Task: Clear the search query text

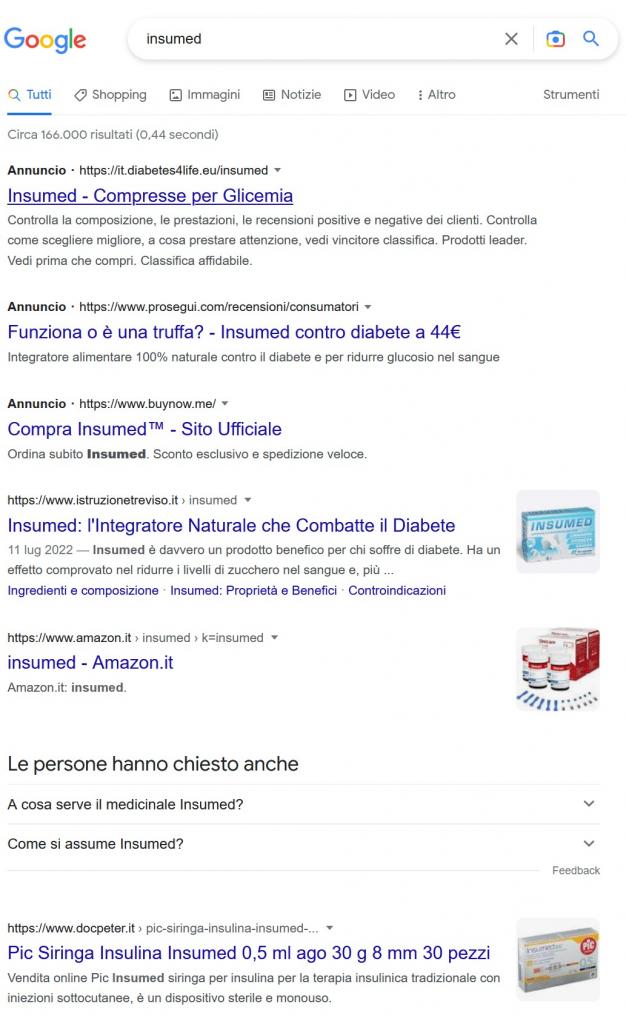Action: [x=511, y=39]
